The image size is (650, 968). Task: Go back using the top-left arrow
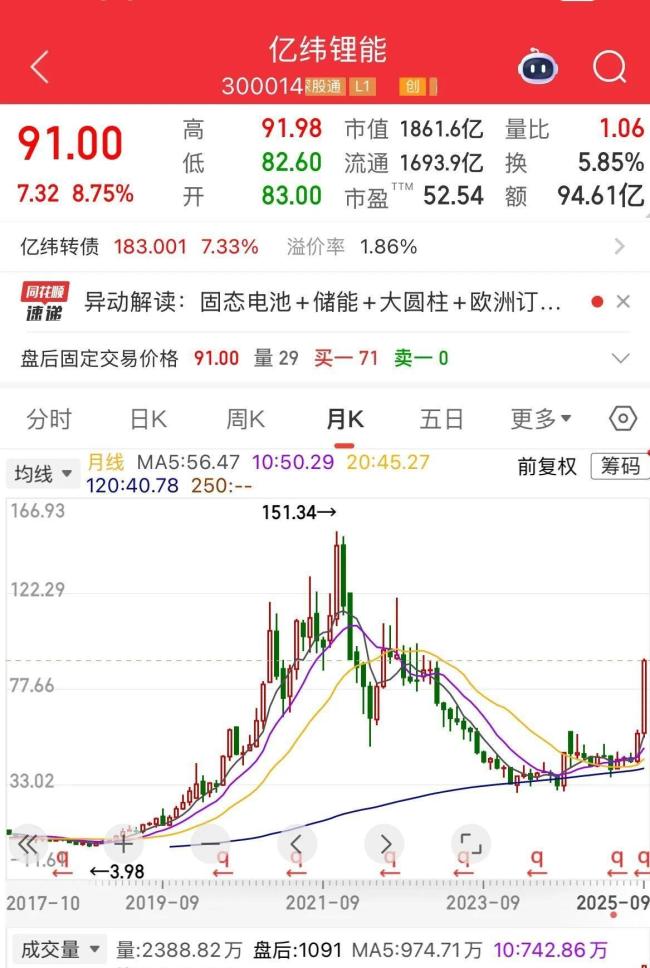(x=39, y=67)
